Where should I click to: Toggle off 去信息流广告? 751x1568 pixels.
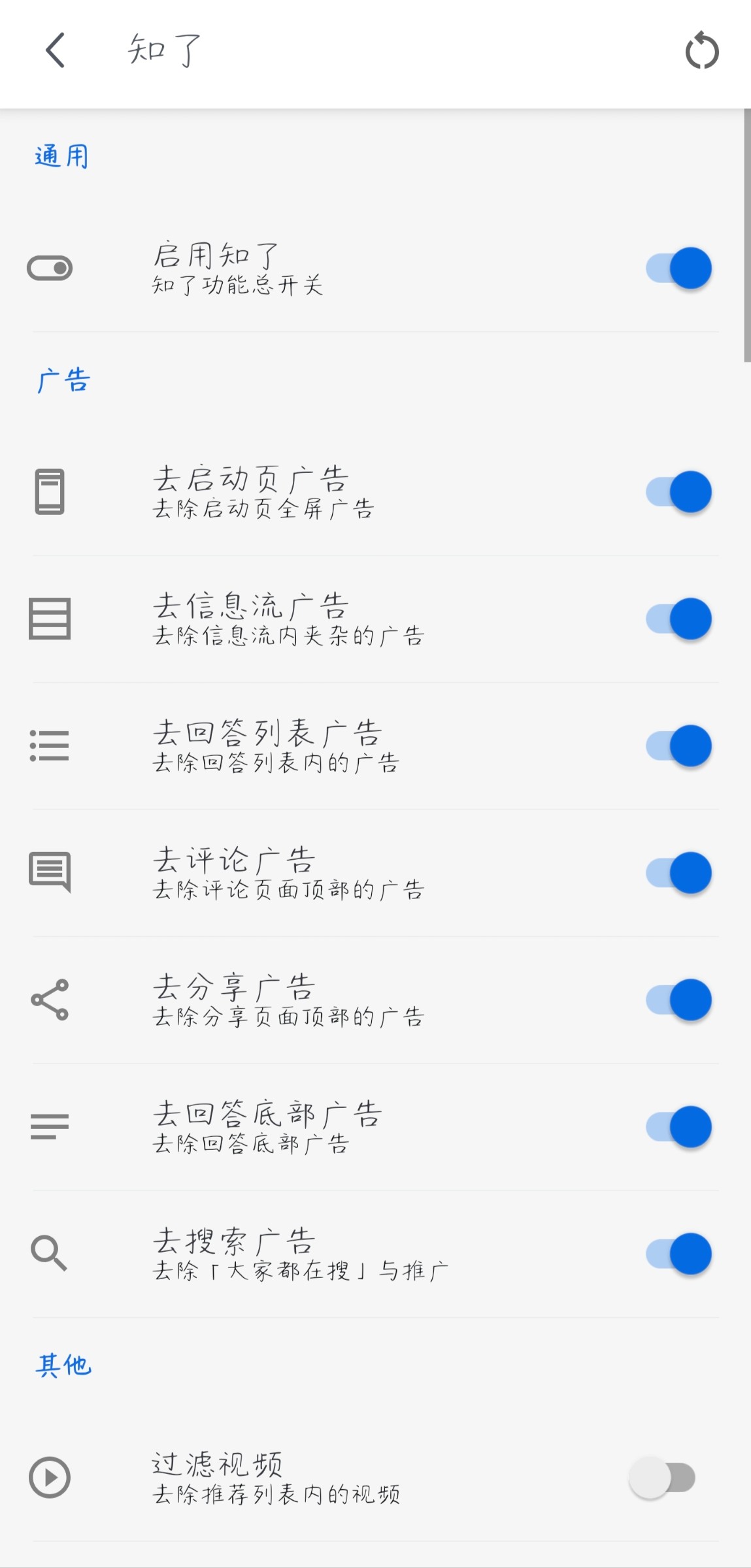point(678,619)
